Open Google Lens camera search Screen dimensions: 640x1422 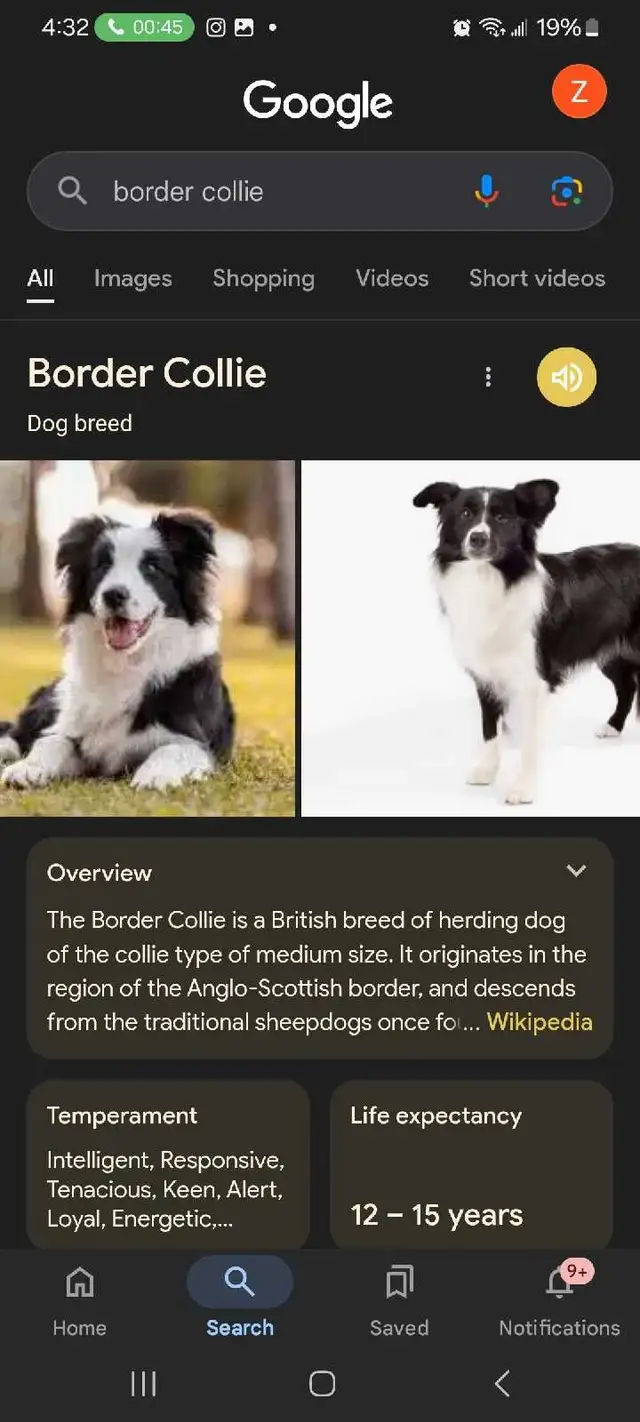click(x=566, y=190)
